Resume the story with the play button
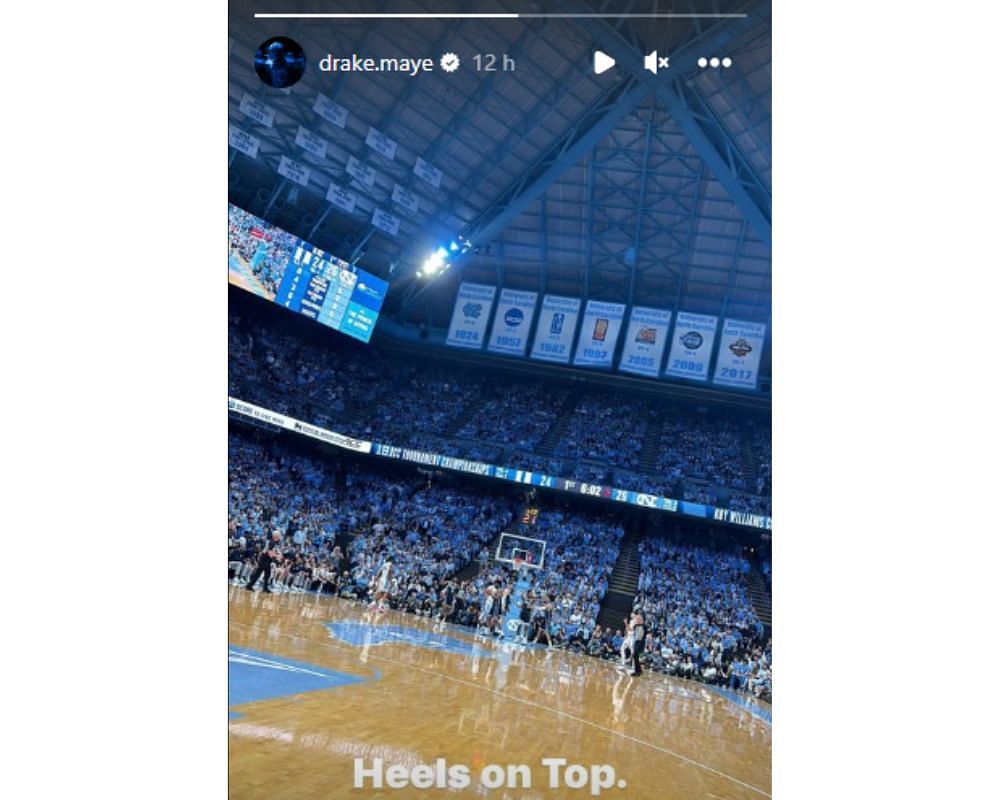Viewport: 1000px width, 800px height. coord(603,63)
